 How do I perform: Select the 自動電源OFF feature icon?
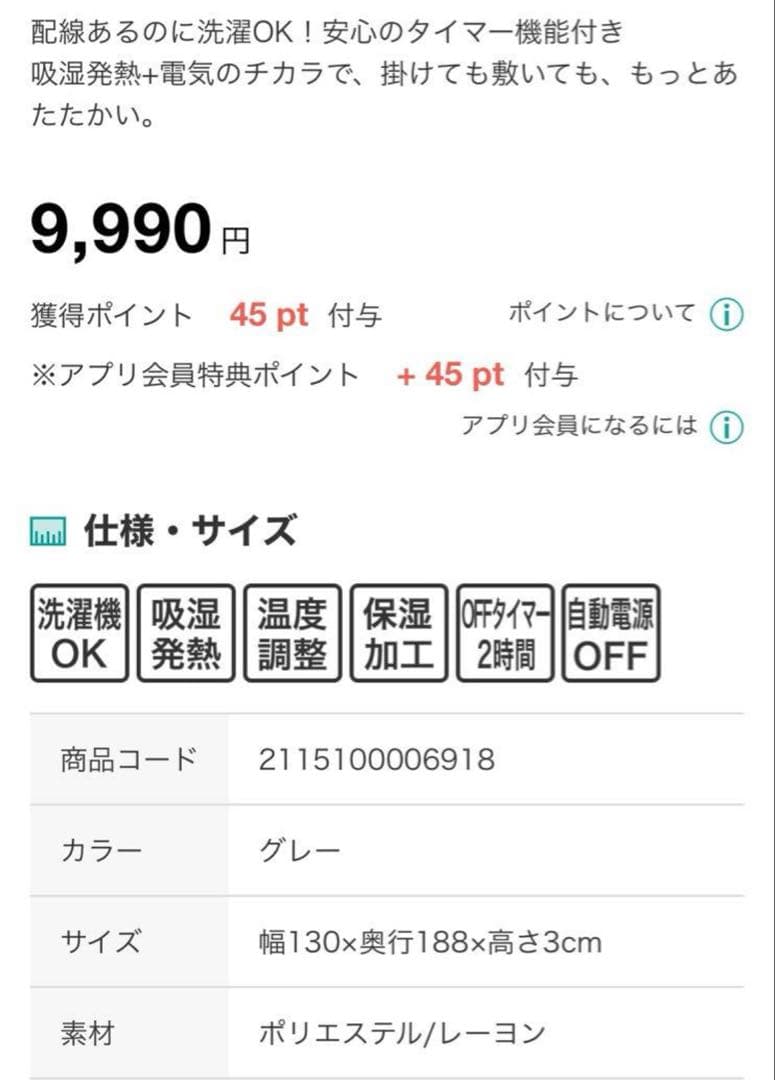tap(613, 632)
